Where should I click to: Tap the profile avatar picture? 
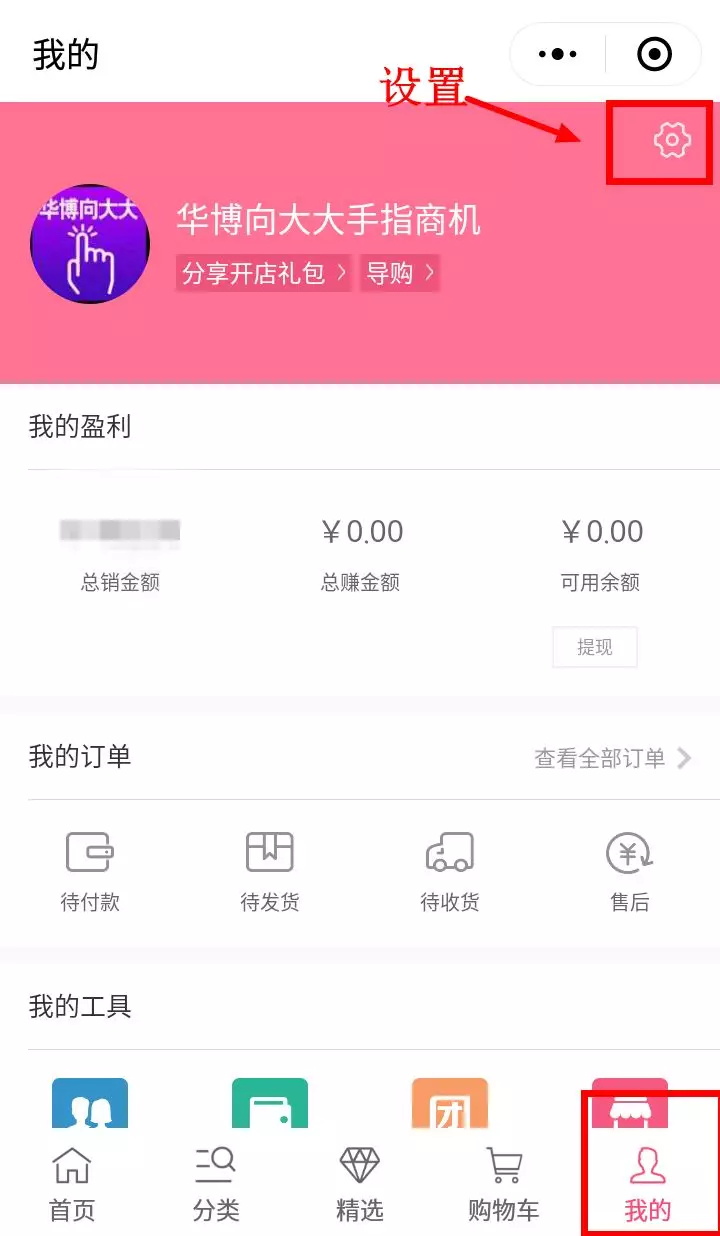click(x=90, y=244)
